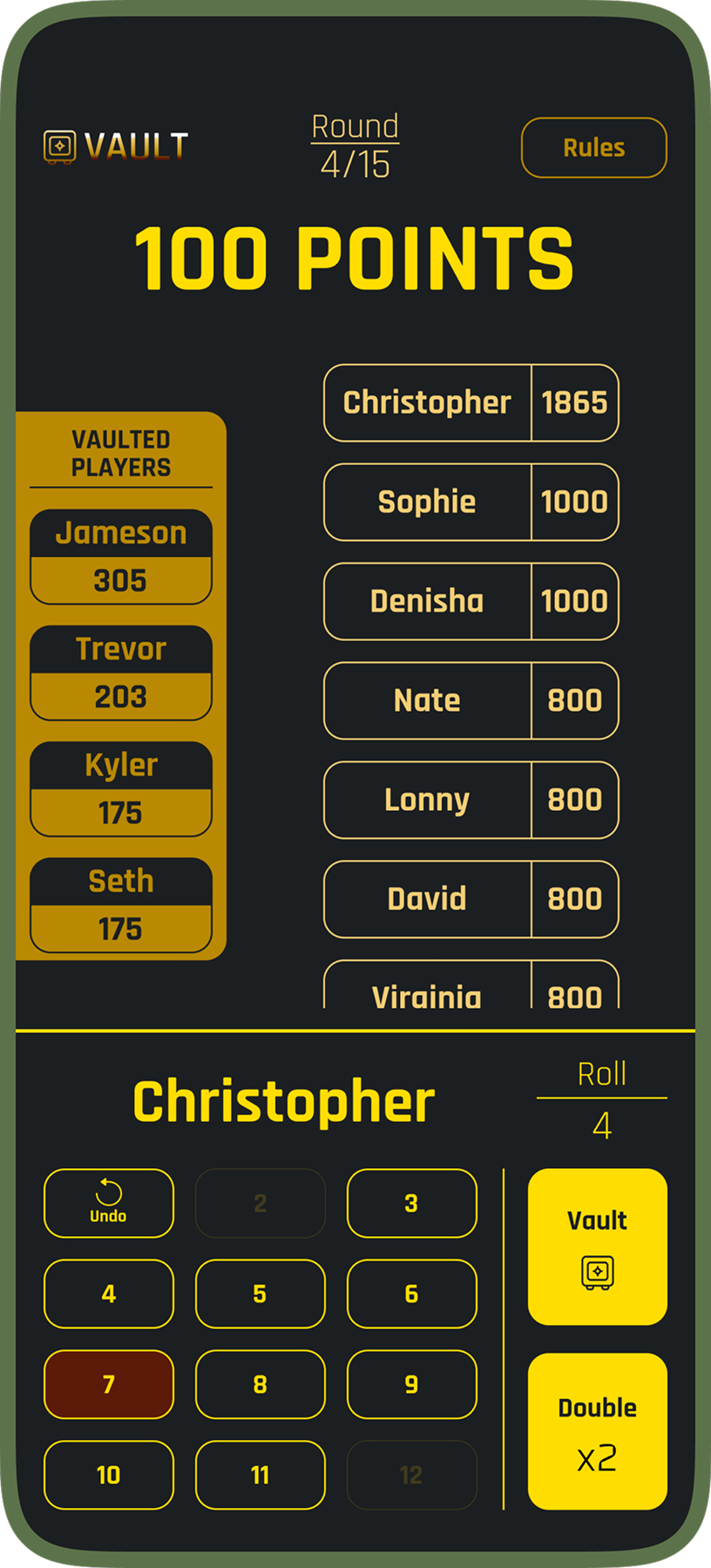711x1568 pixels.
Task: Record a roll of 7
Action: (108, 1384)
